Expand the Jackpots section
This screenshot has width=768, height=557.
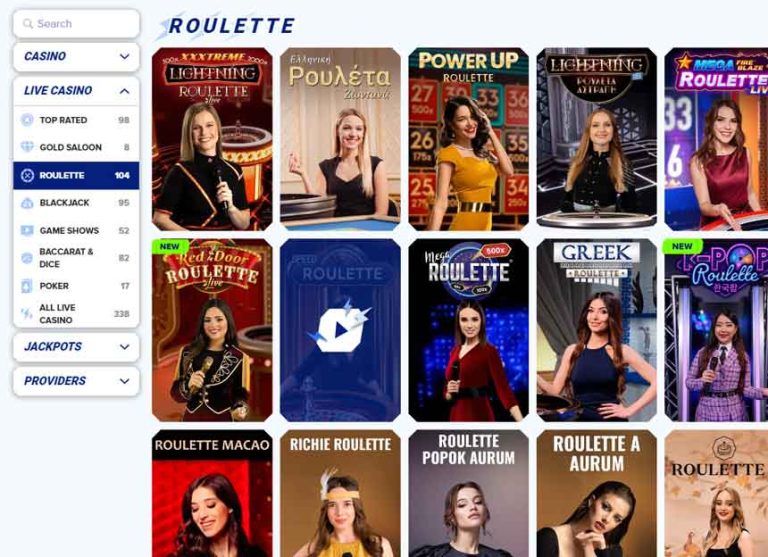[x=76, y=347]
